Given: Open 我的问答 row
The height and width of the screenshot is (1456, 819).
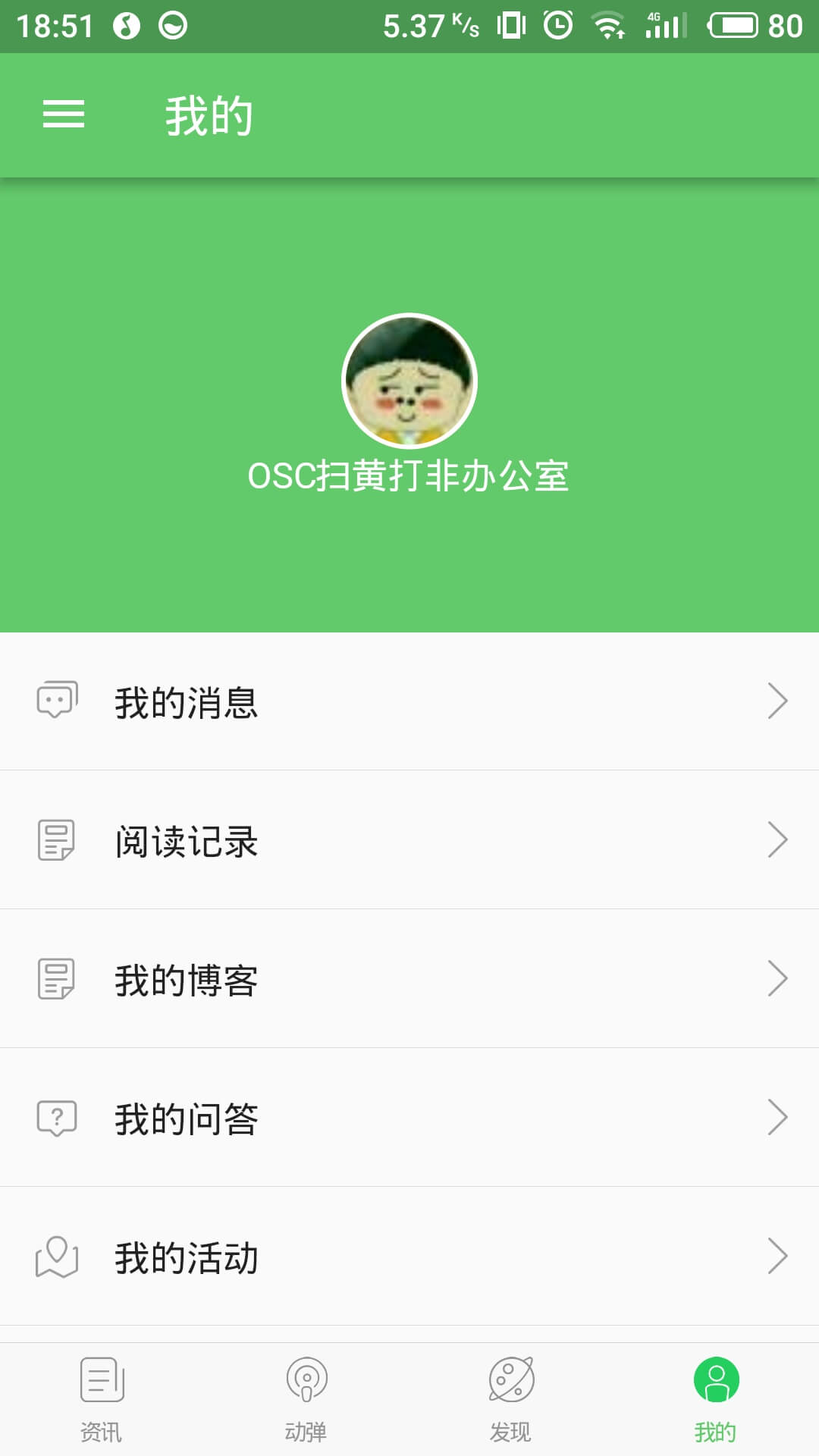Looking at the screenshot, I should pos(409,1118).
